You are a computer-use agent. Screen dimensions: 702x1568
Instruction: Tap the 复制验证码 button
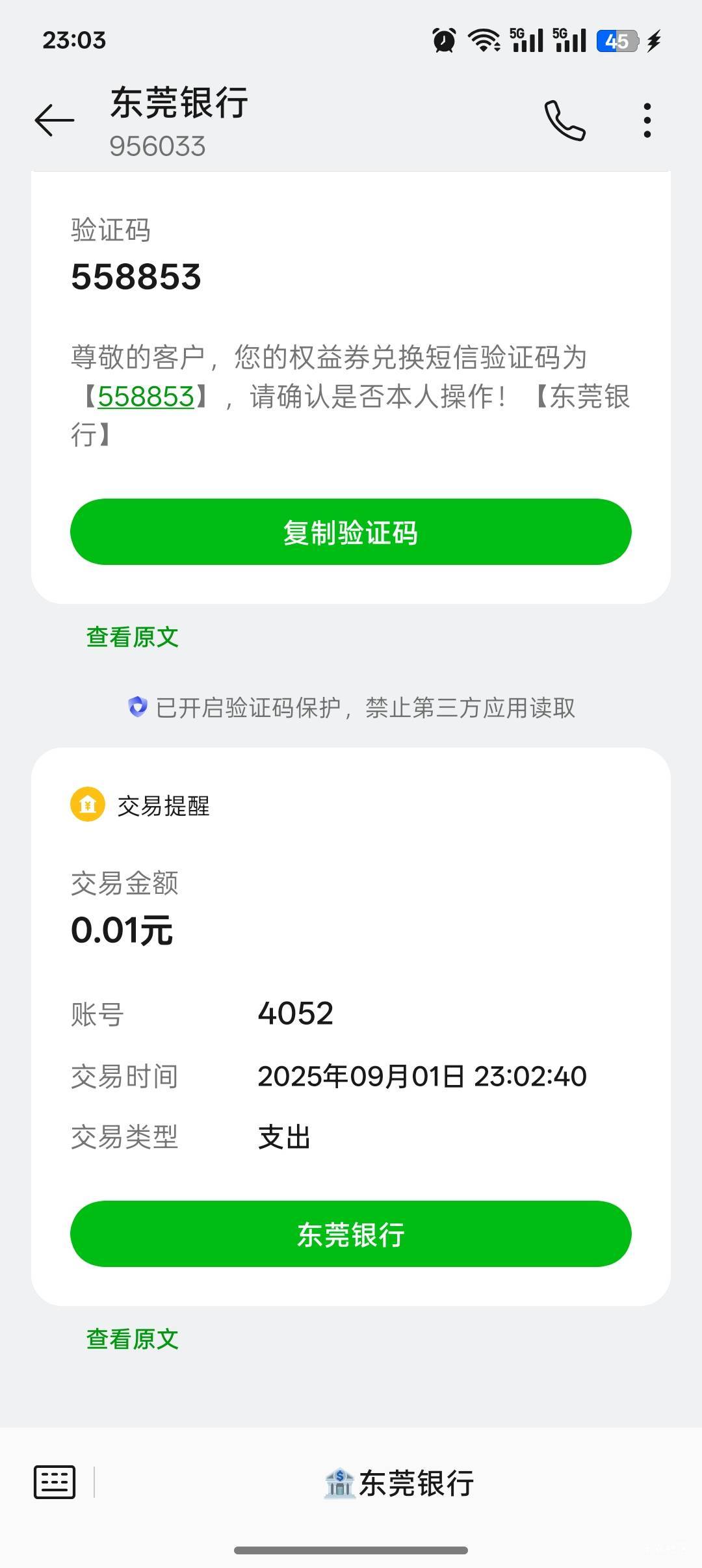[351, 532]
